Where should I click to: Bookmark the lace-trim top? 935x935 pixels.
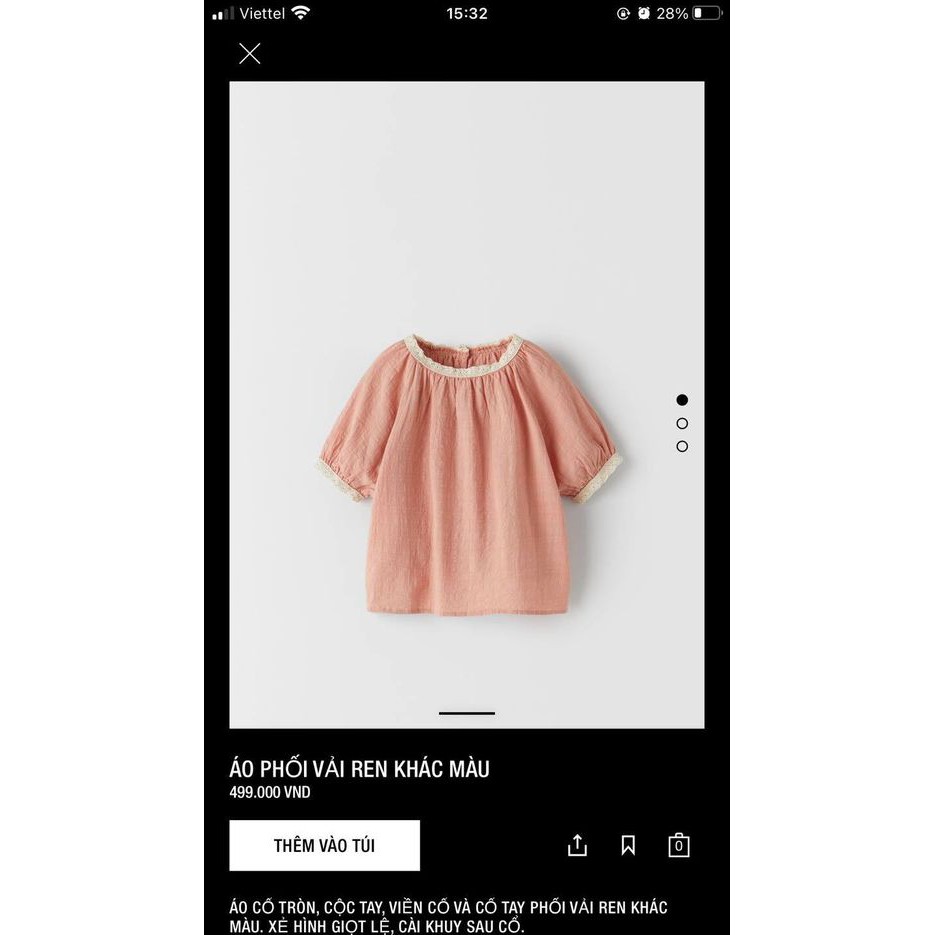coord(628,845)
